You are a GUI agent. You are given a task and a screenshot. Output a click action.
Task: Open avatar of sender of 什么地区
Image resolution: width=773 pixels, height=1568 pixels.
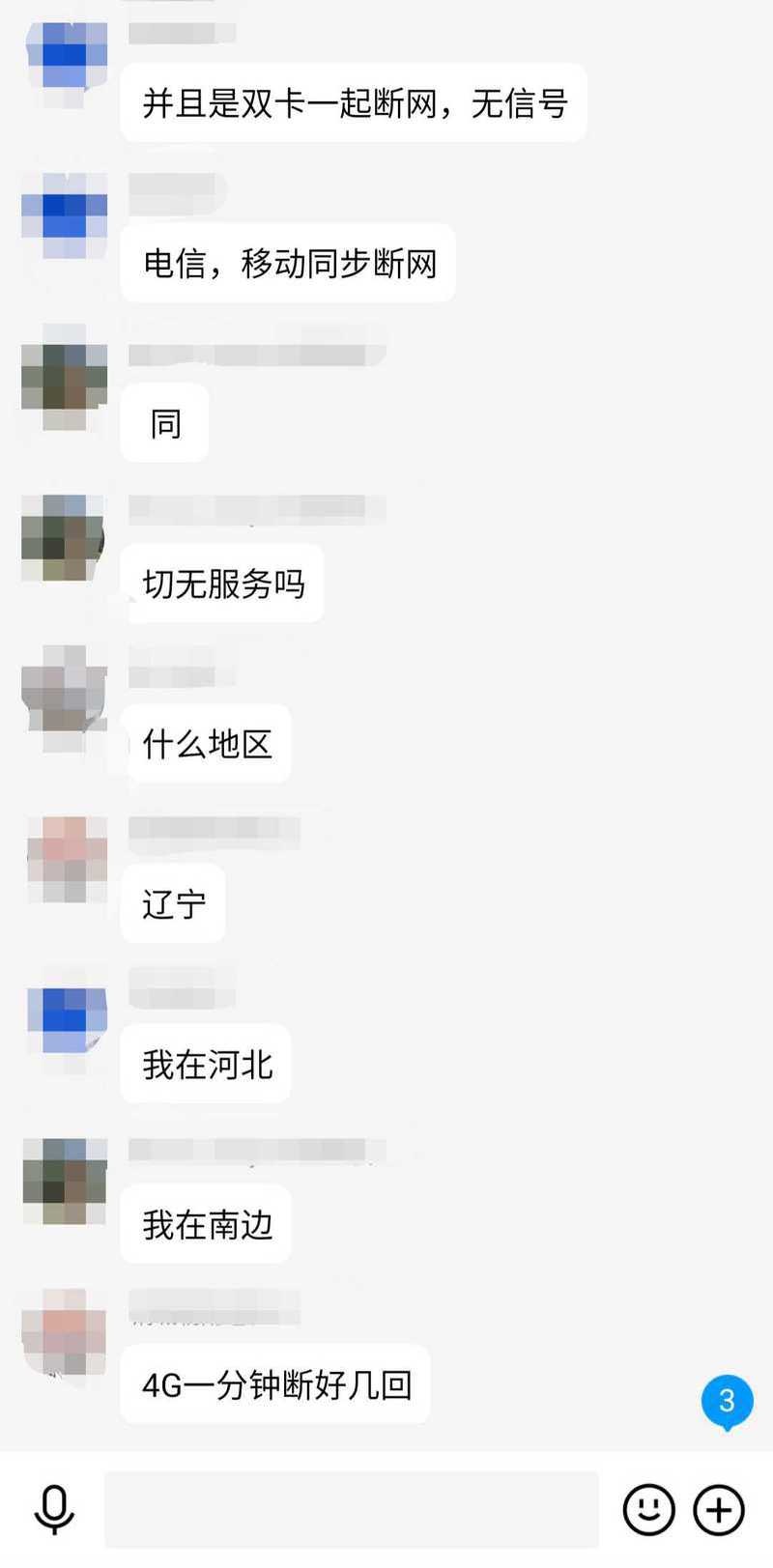pos(65,698)
